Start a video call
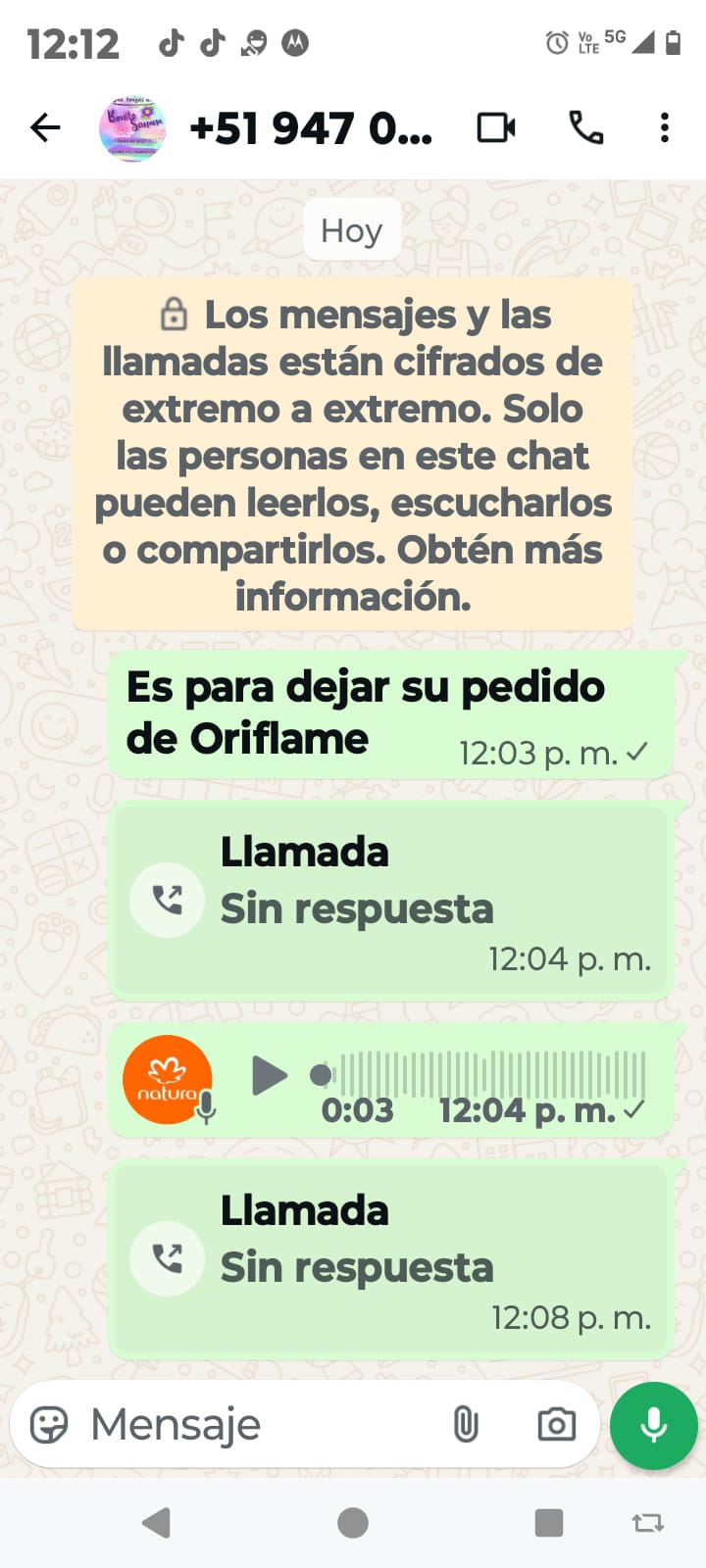 (496, 128)
